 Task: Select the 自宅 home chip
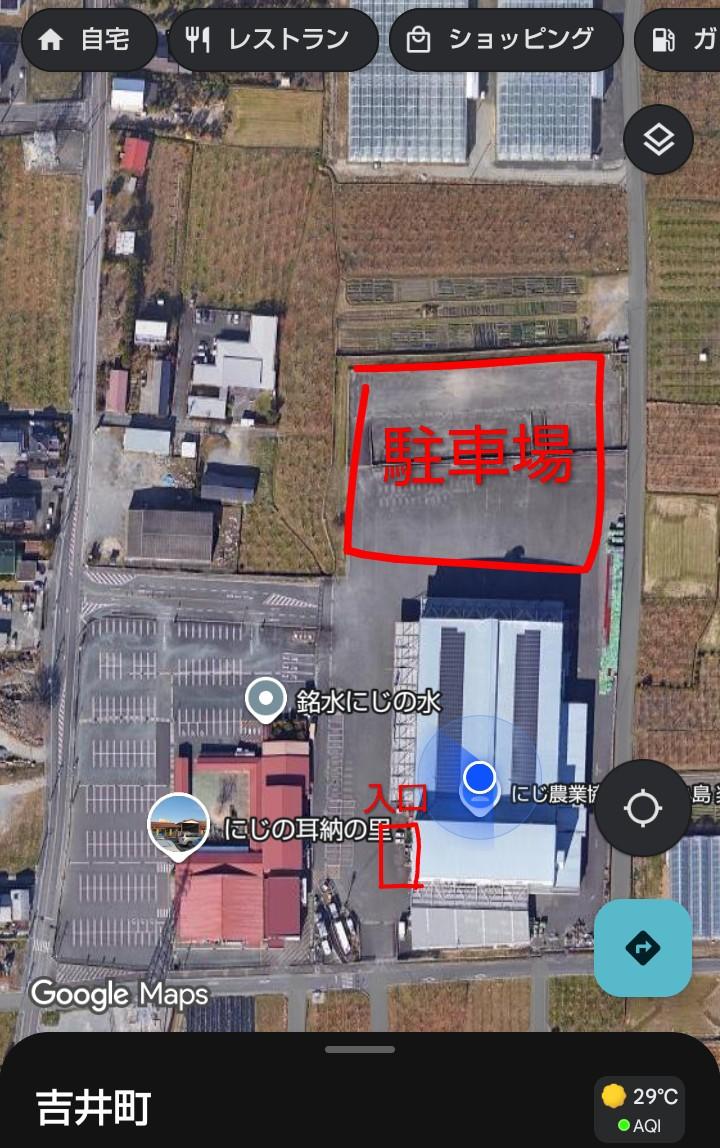tap(88, 40)
